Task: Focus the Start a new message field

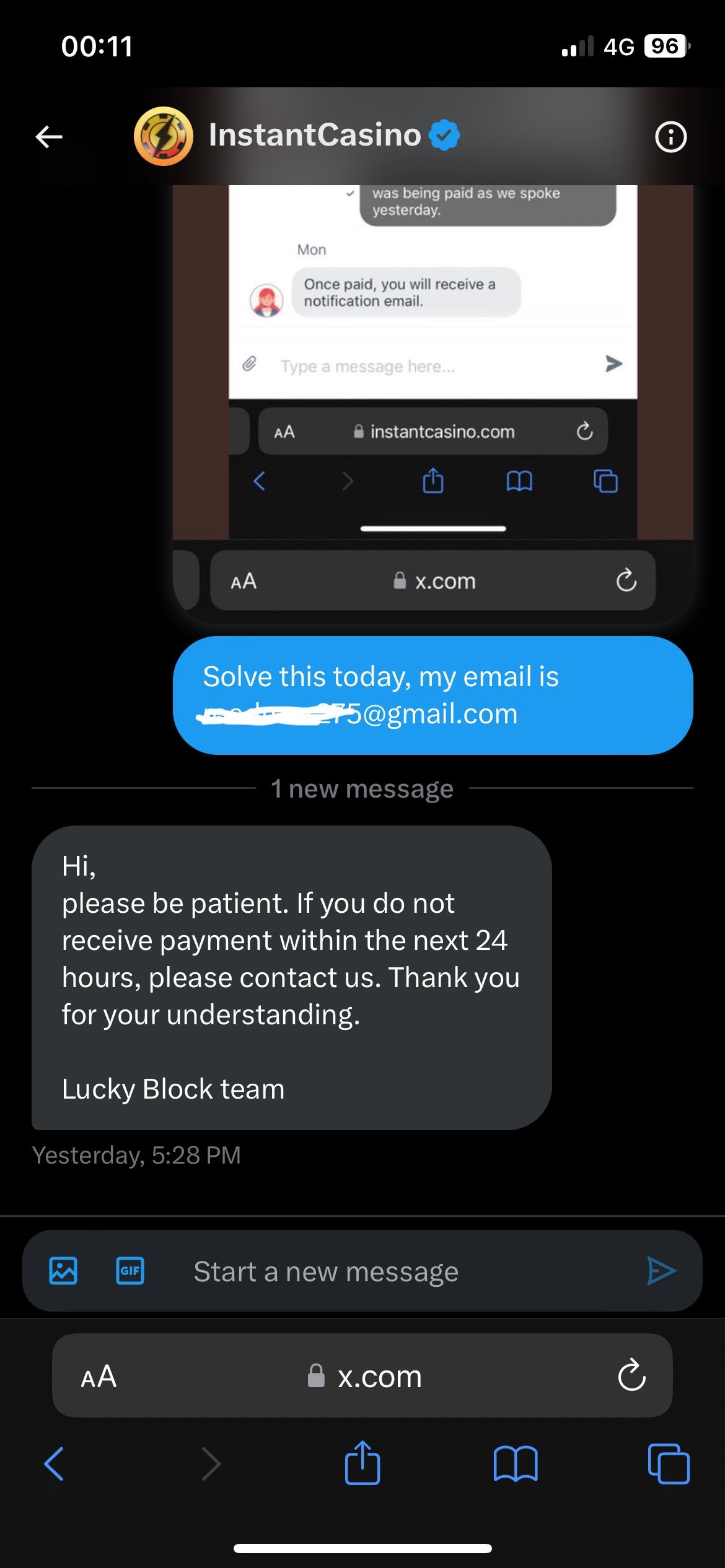Action: [x=384, y=1272]
